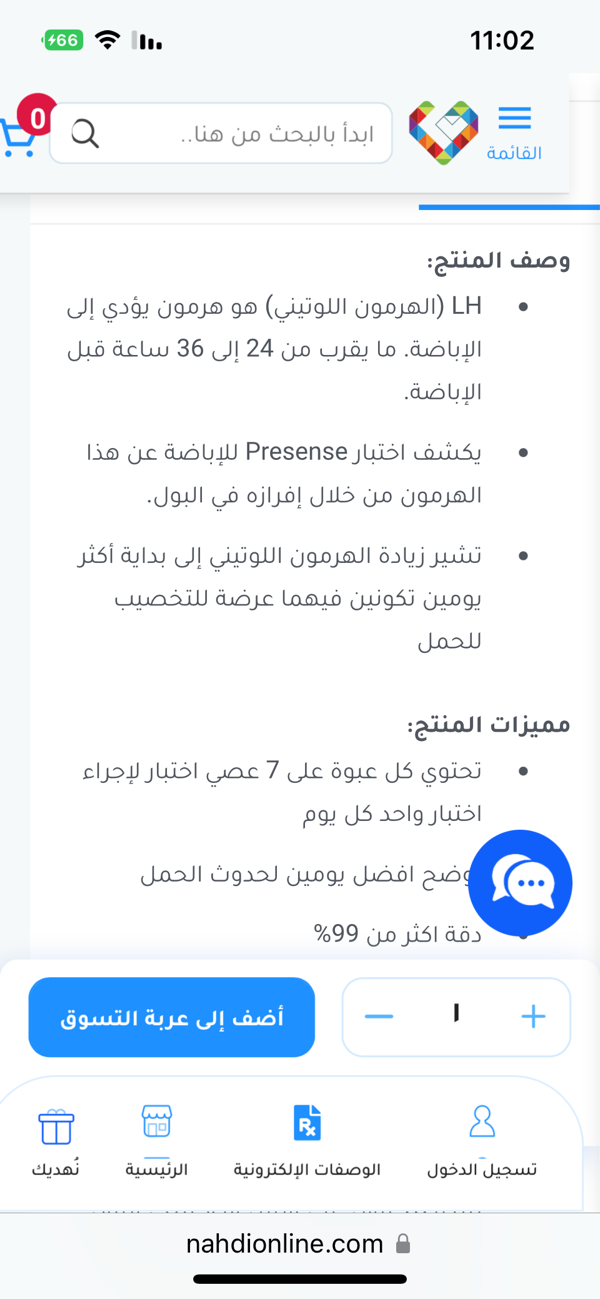600x1299 pixels.
Task: Open the القائمة hamburger menu
Action: click(x=514, y=132)
